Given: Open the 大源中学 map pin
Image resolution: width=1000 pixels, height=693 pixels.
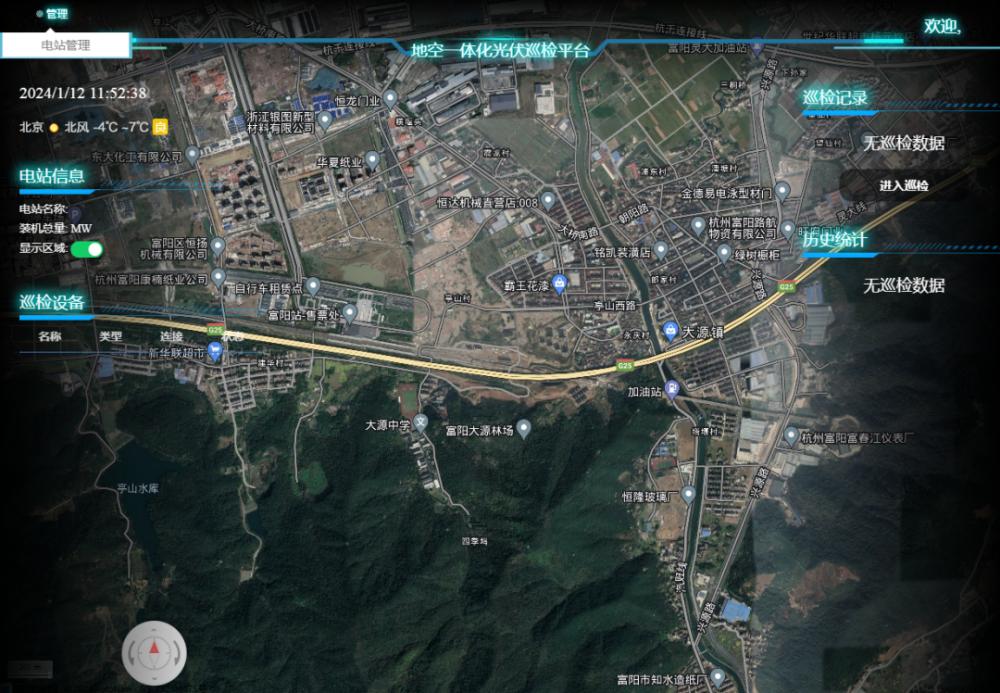Looking at the screenshot, I should click(x=421, y=423).
